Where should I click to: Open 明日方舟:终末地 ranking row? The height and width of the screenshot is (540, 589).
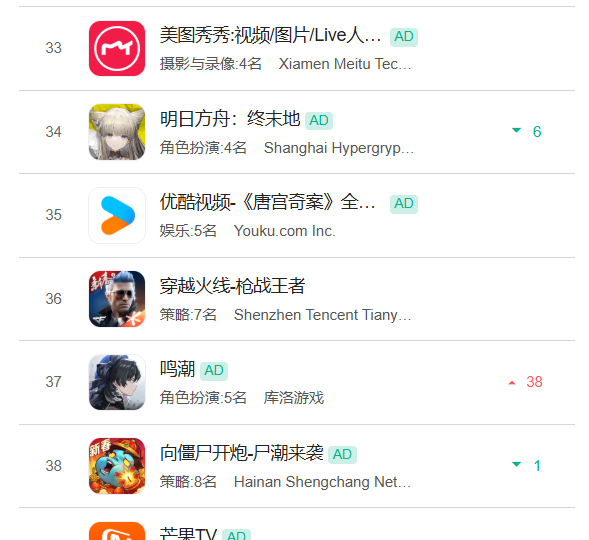(x=297, y=132)
